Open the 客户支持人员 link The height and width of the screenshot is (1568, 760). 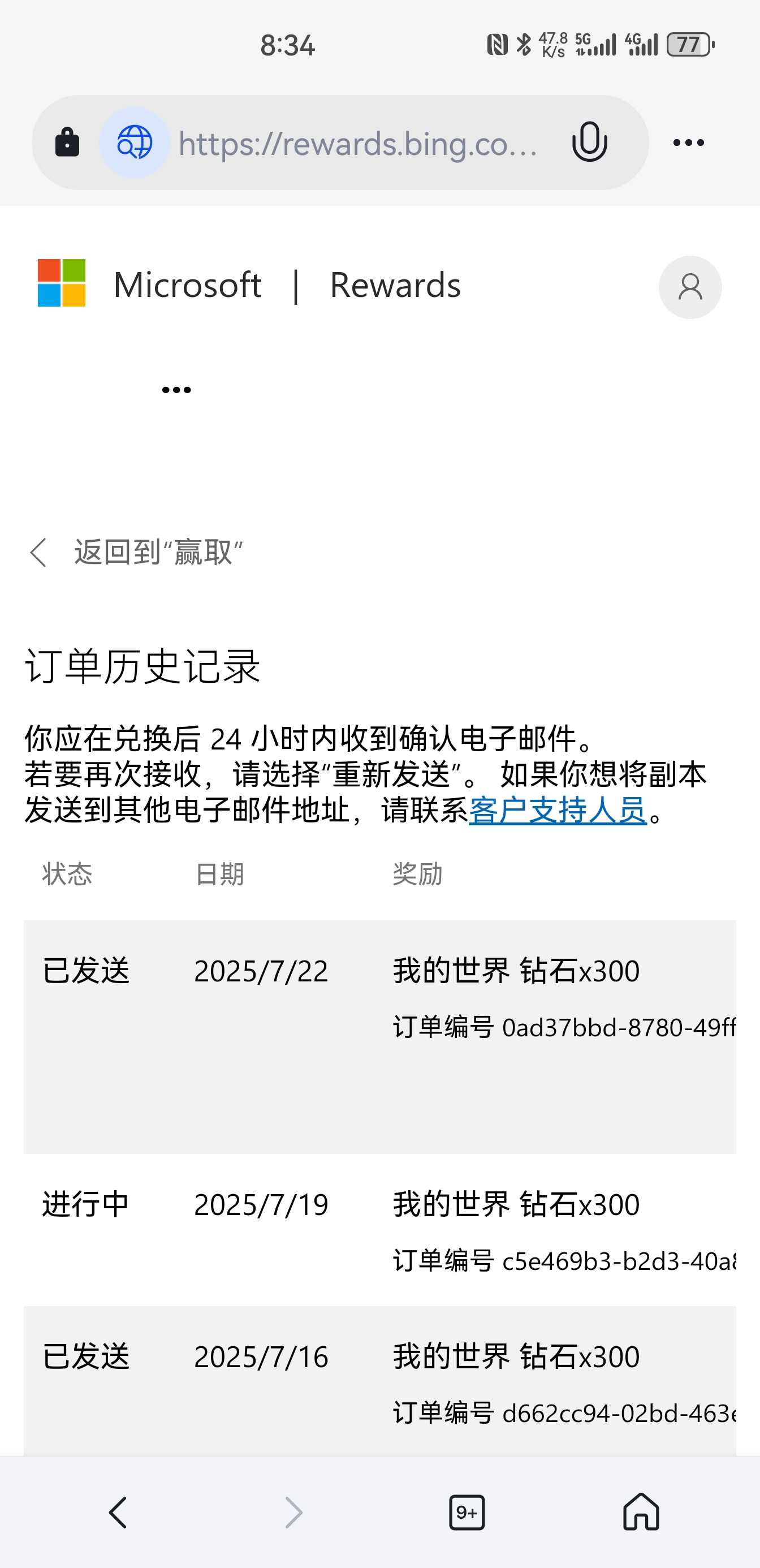(558, 810)
